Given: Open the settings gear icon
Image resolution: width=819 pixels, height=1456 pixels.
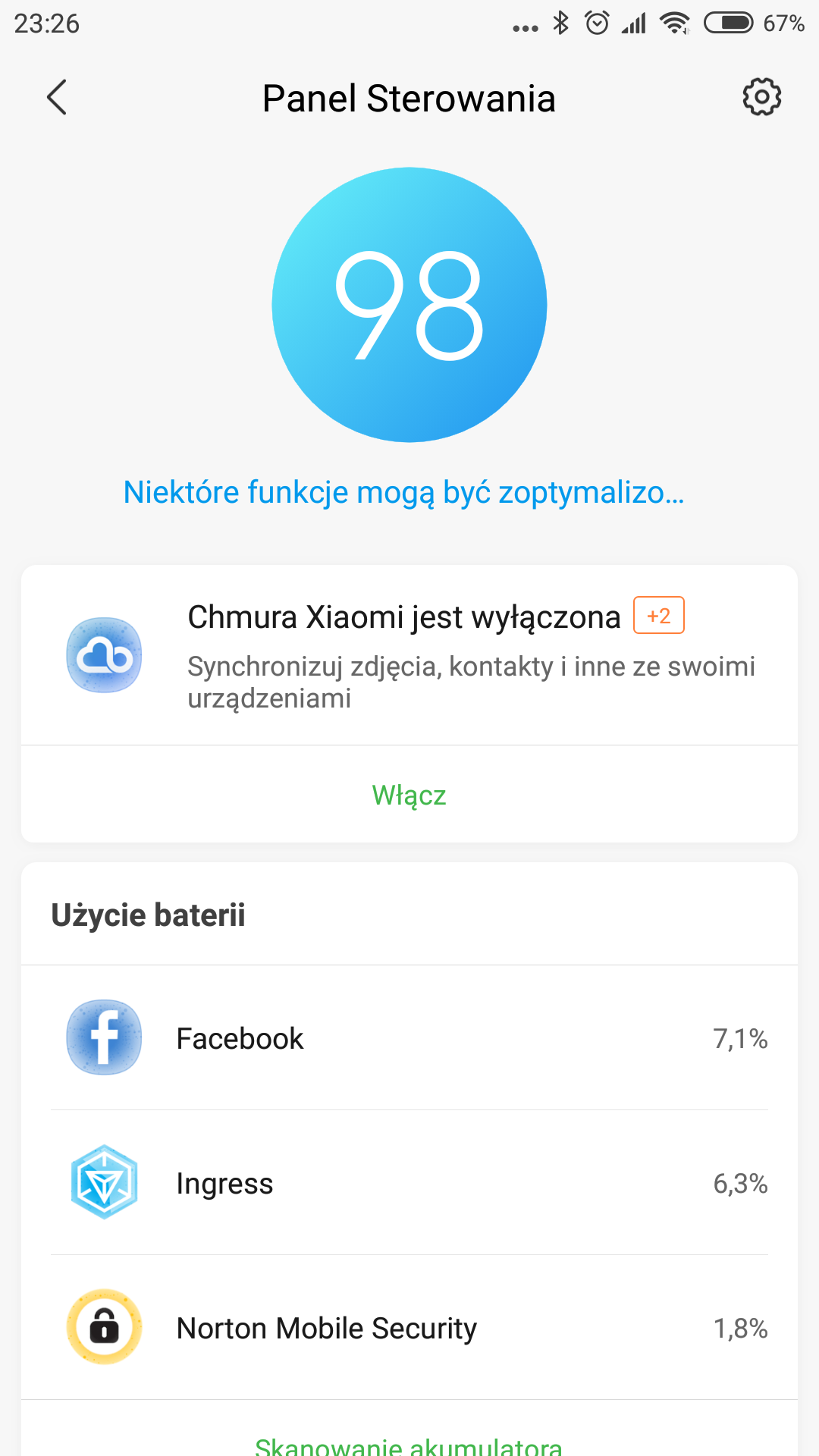Looking at the screenshot, I should click(761, 96).
